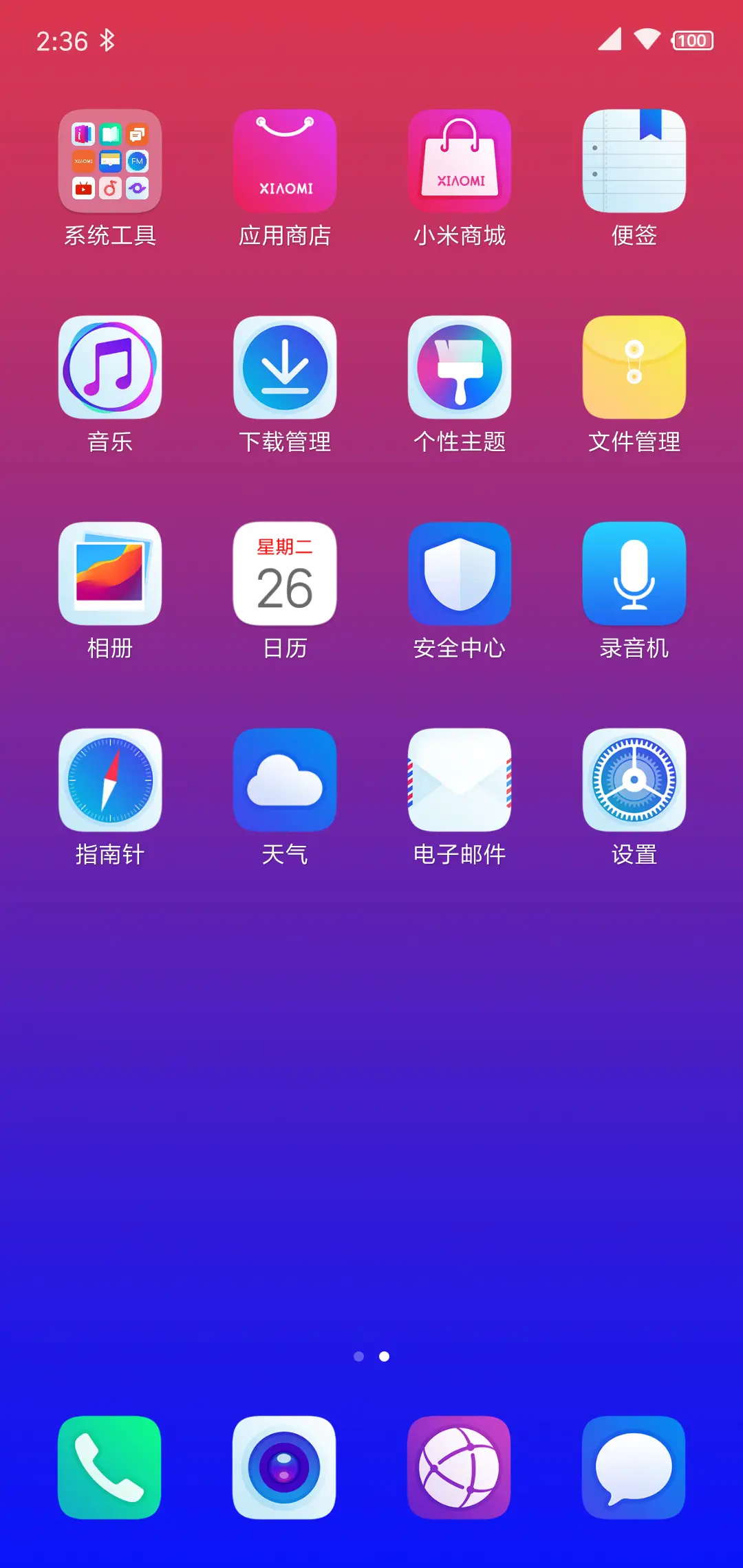
Task: Start the 音乐 Music player
Action: pos(110,367)
